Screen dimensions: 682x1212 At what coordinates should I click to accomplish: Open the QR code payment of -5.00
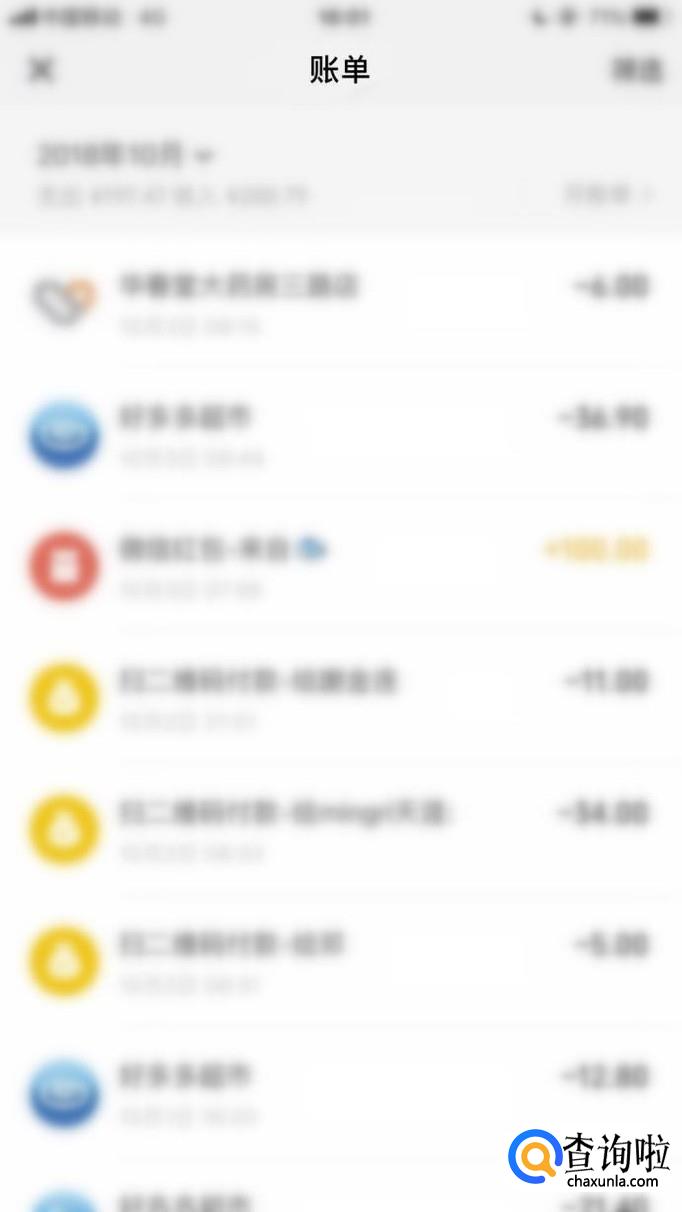pyautogui.click(x=340, y=960)
